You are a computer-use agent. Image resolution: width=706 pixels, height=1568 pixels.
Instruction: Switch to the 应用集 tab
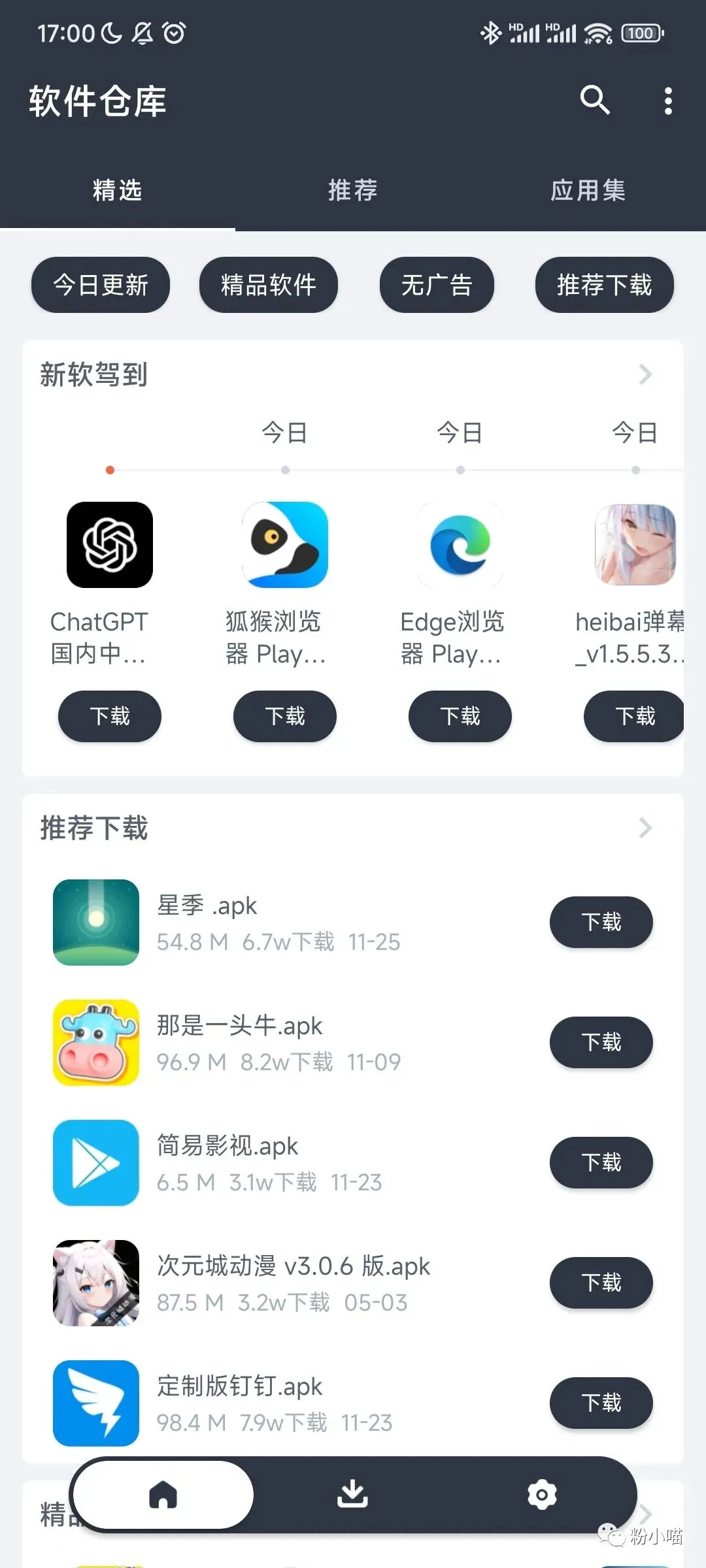coord(588,190)
